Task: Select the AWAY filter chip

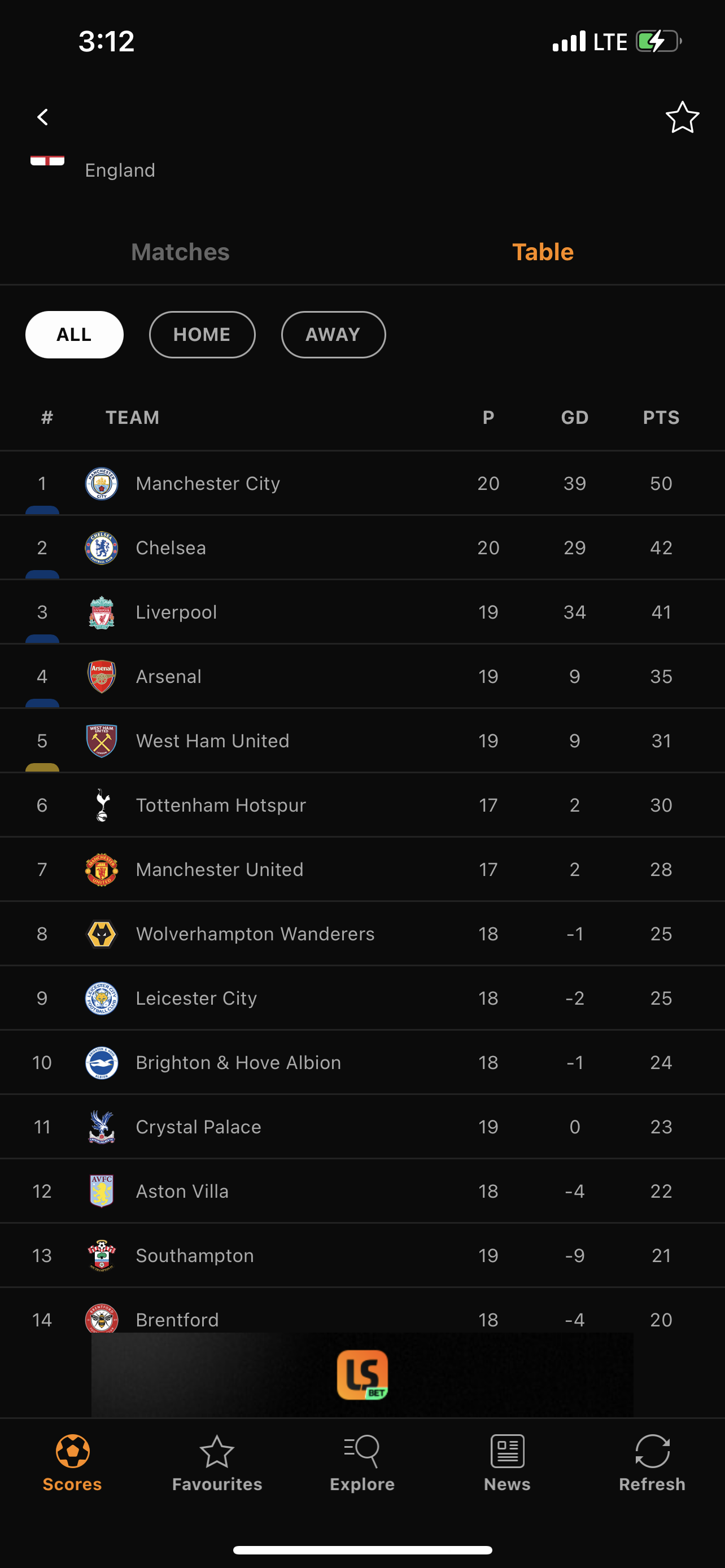Action: coord(333,335)
